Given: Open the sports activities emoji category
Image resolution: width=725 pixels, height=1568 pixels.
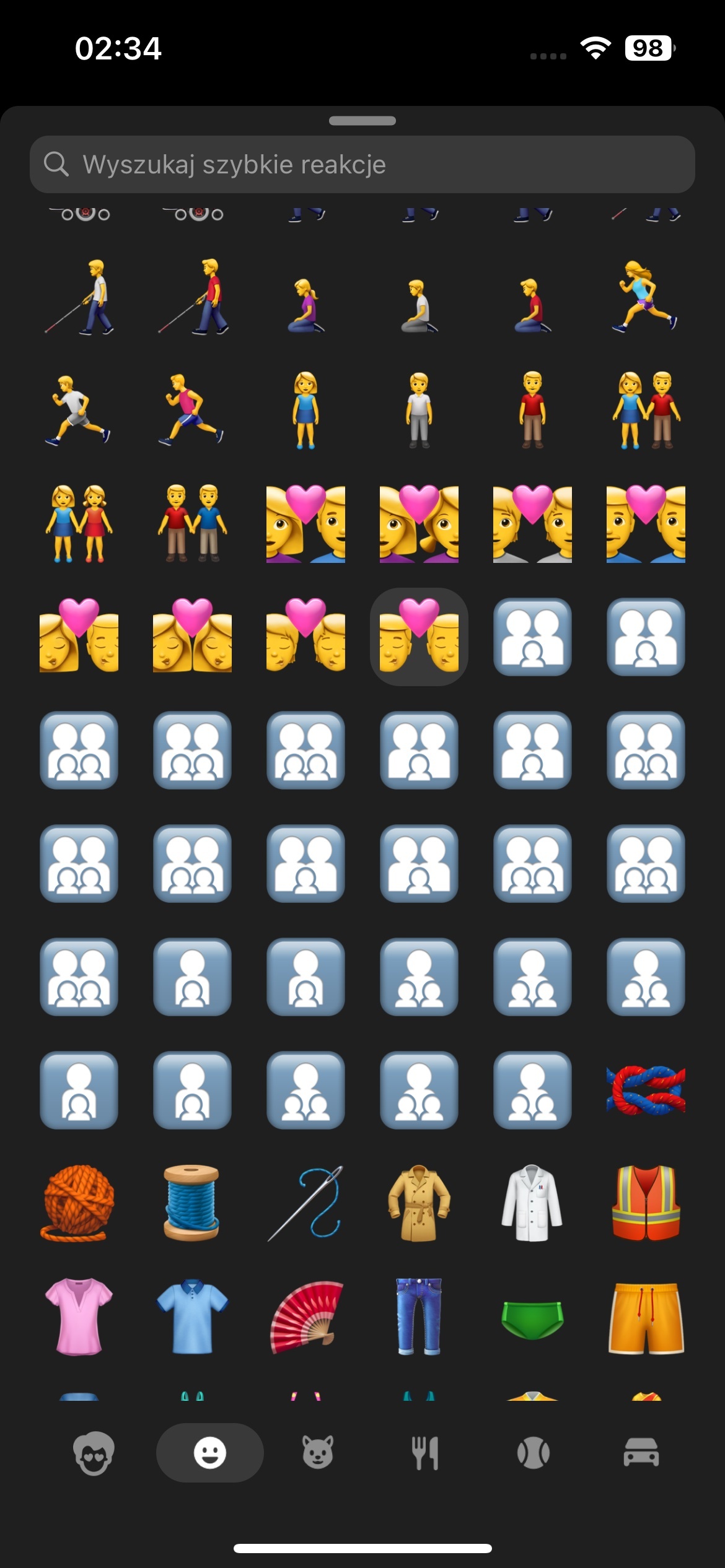Looking at the screenshot, I should click(x=533, y=1452).
